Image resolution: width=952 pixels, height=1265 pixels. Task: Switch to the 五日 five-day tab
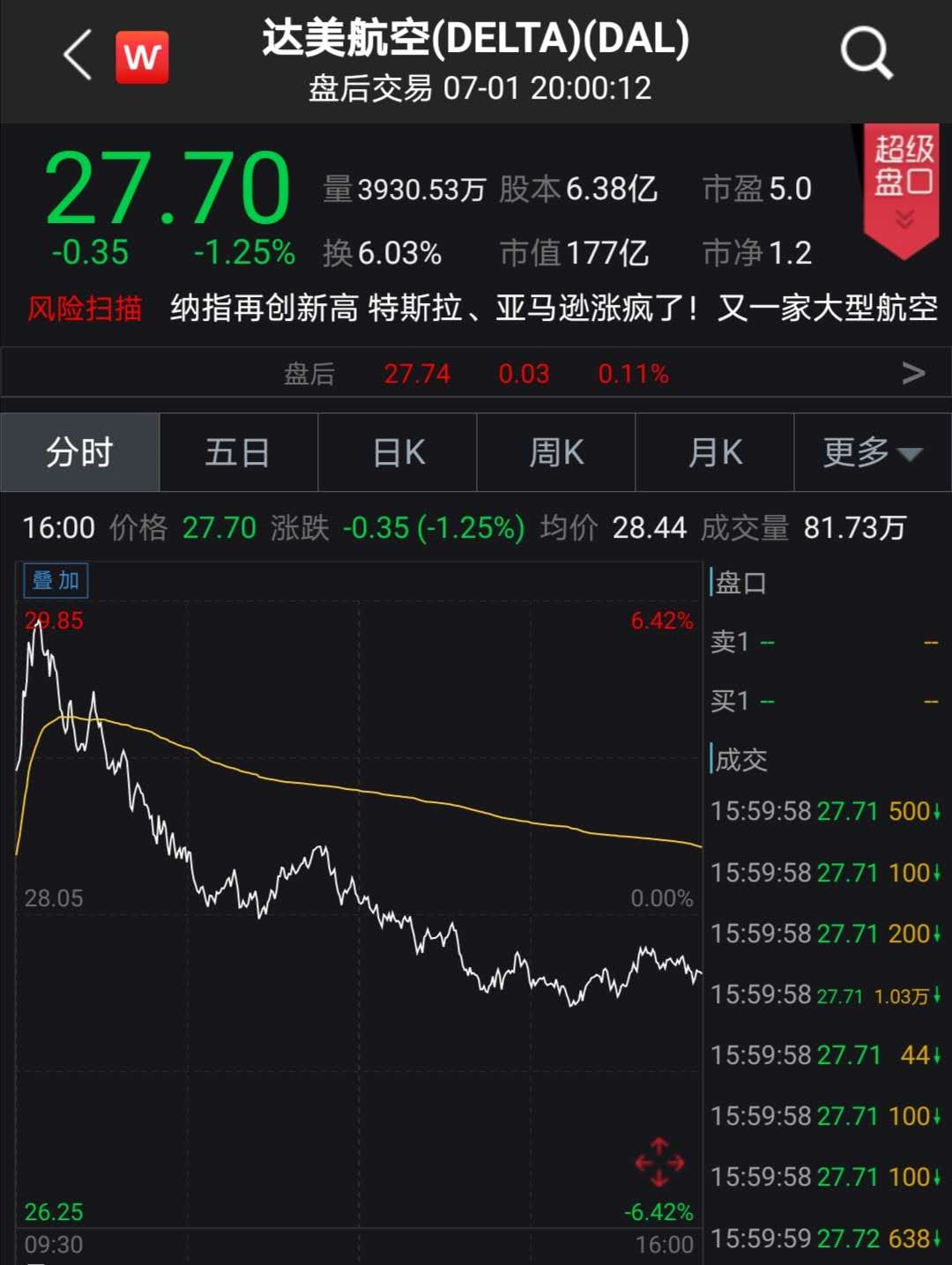coord(238,452)
